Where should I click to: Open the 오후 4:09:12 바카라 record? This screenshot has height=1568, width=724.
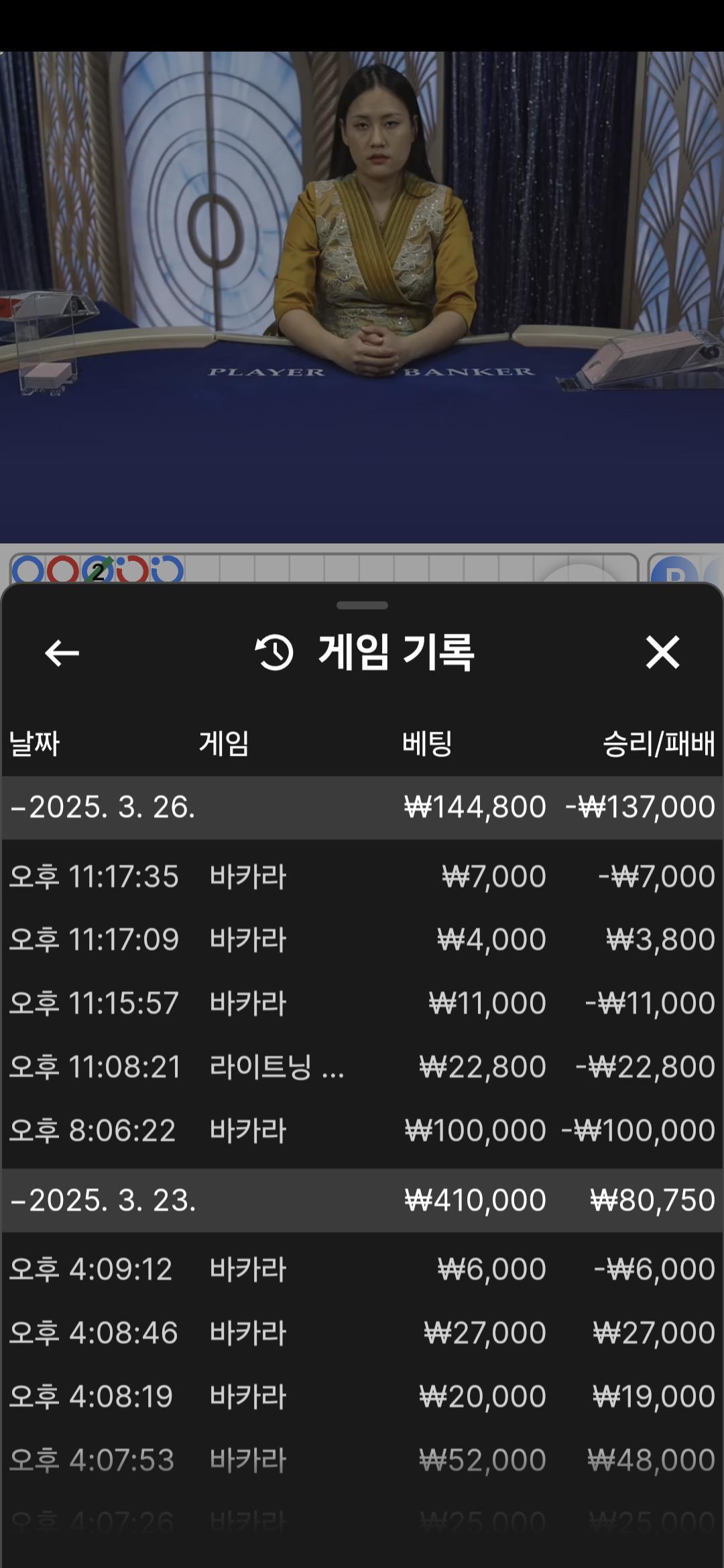(362, 1269)
